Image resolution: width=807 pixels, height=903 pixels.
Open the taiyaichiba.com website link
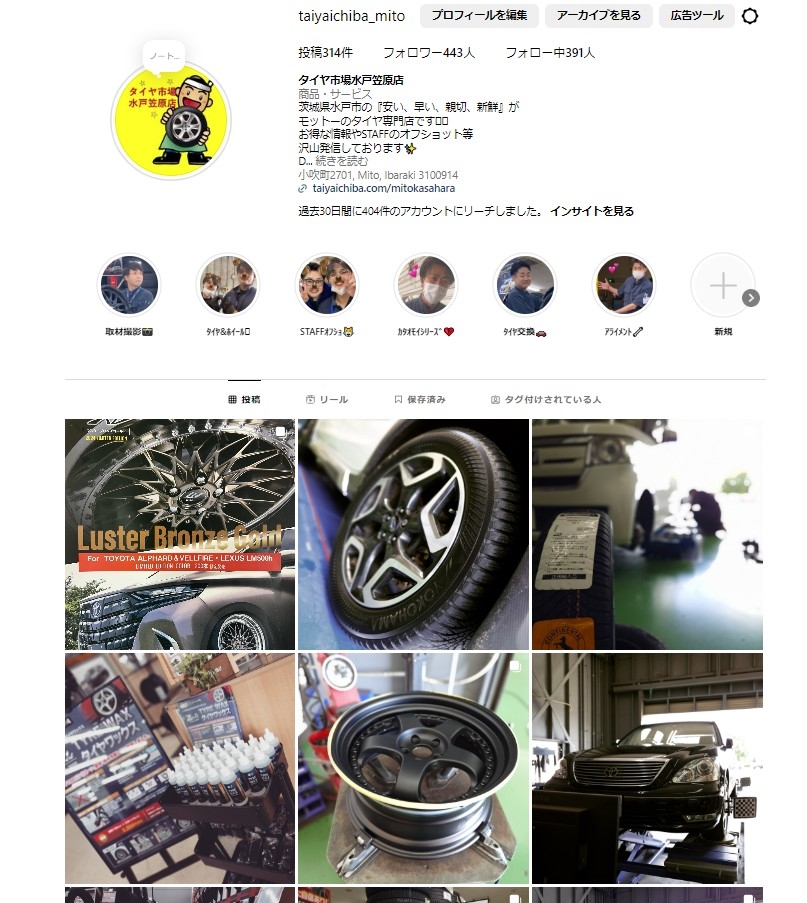coord(383,188)
